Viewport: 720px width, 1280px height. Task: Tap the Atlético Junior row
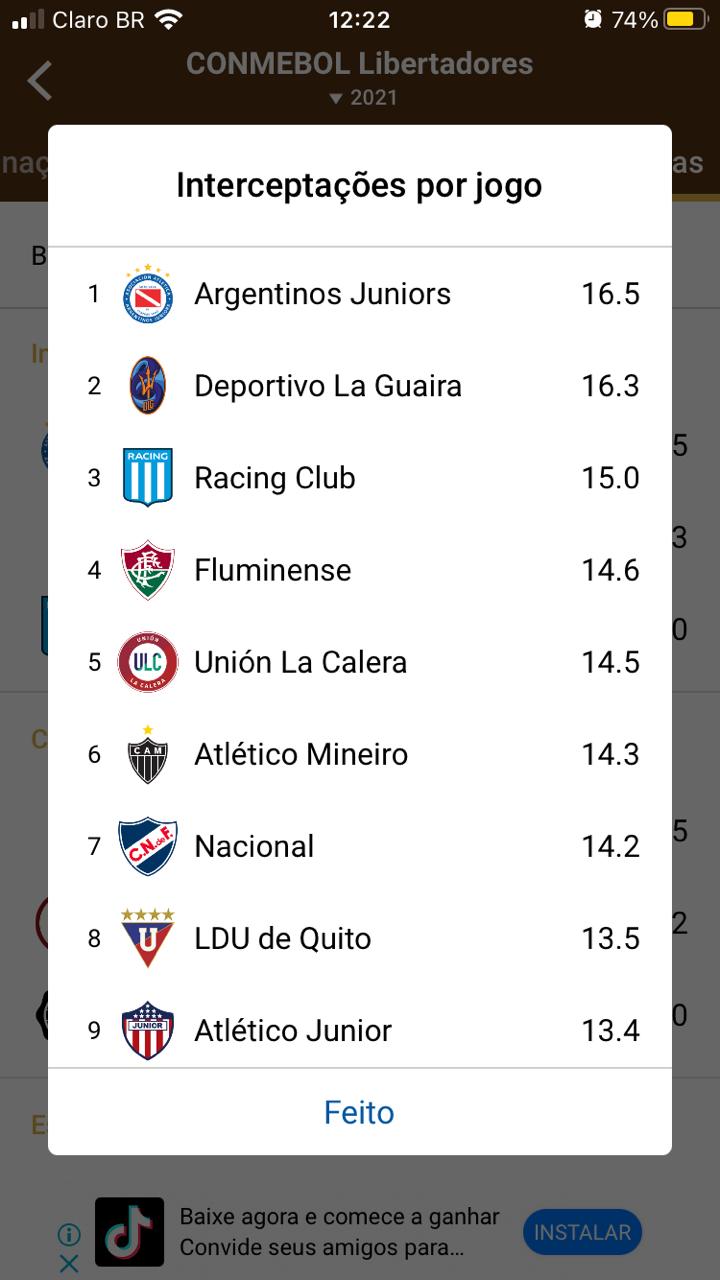coord(360,1027)
